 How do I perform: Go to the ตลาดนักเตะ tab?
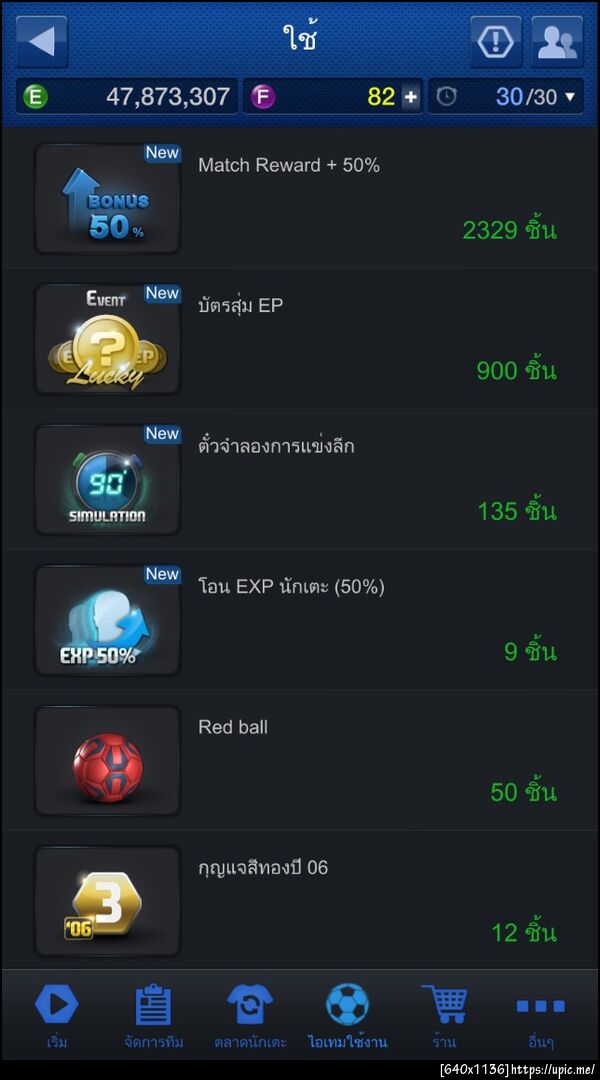pyautogui.click(x=250, y=1016)
